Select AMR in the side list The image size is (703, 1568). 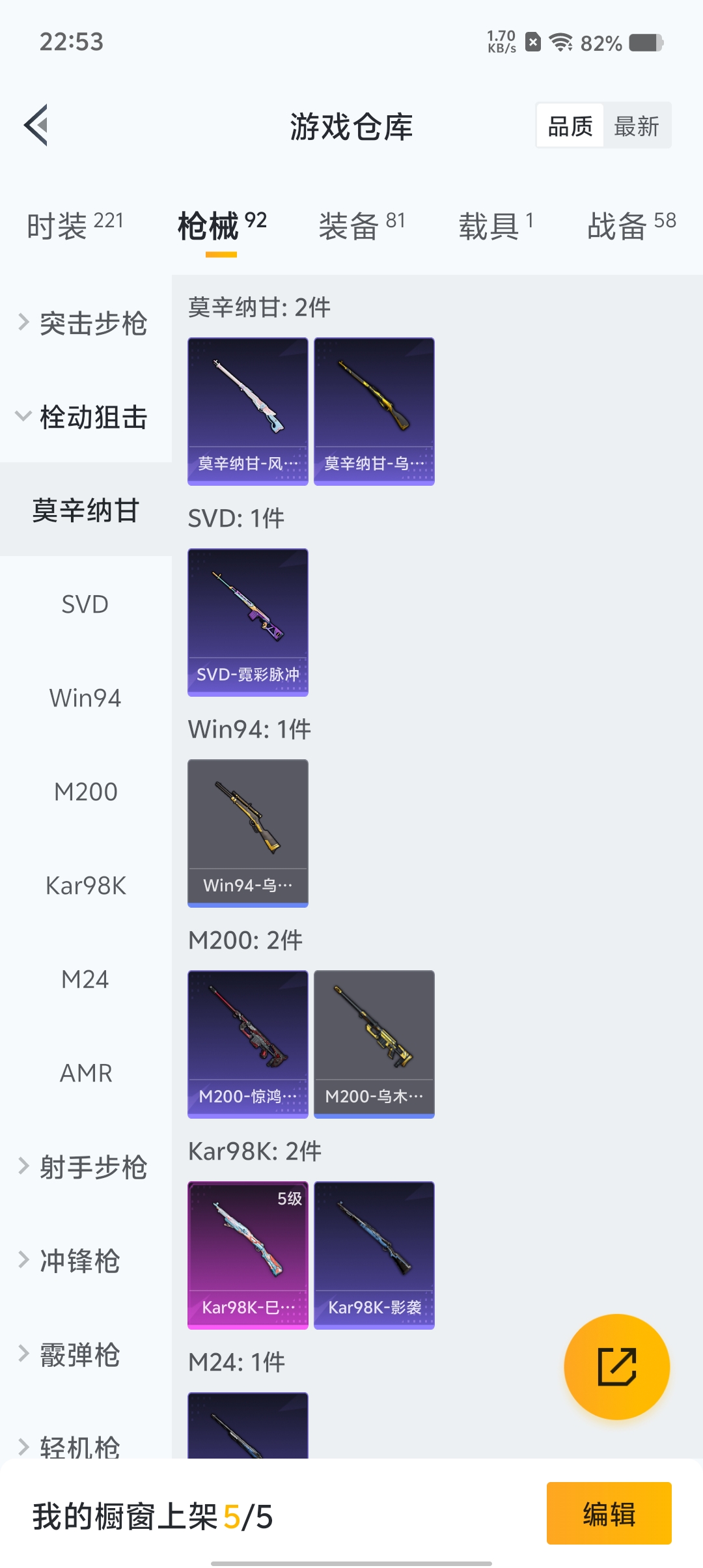(x=85, y=1073)
